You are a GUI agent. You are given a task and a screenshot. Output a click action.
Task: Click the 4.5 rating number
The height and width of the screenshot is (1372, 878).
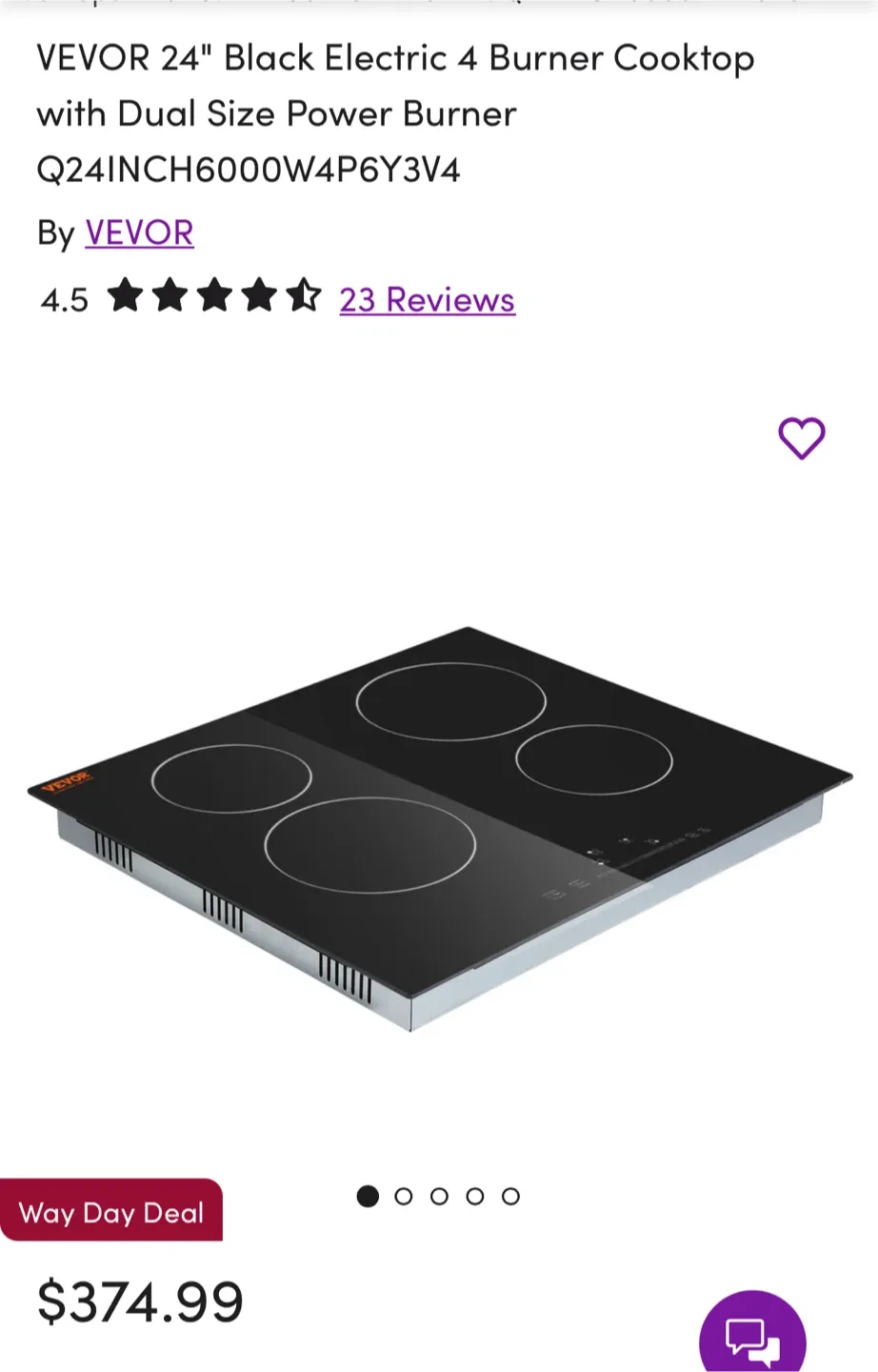tap(63, 300)
